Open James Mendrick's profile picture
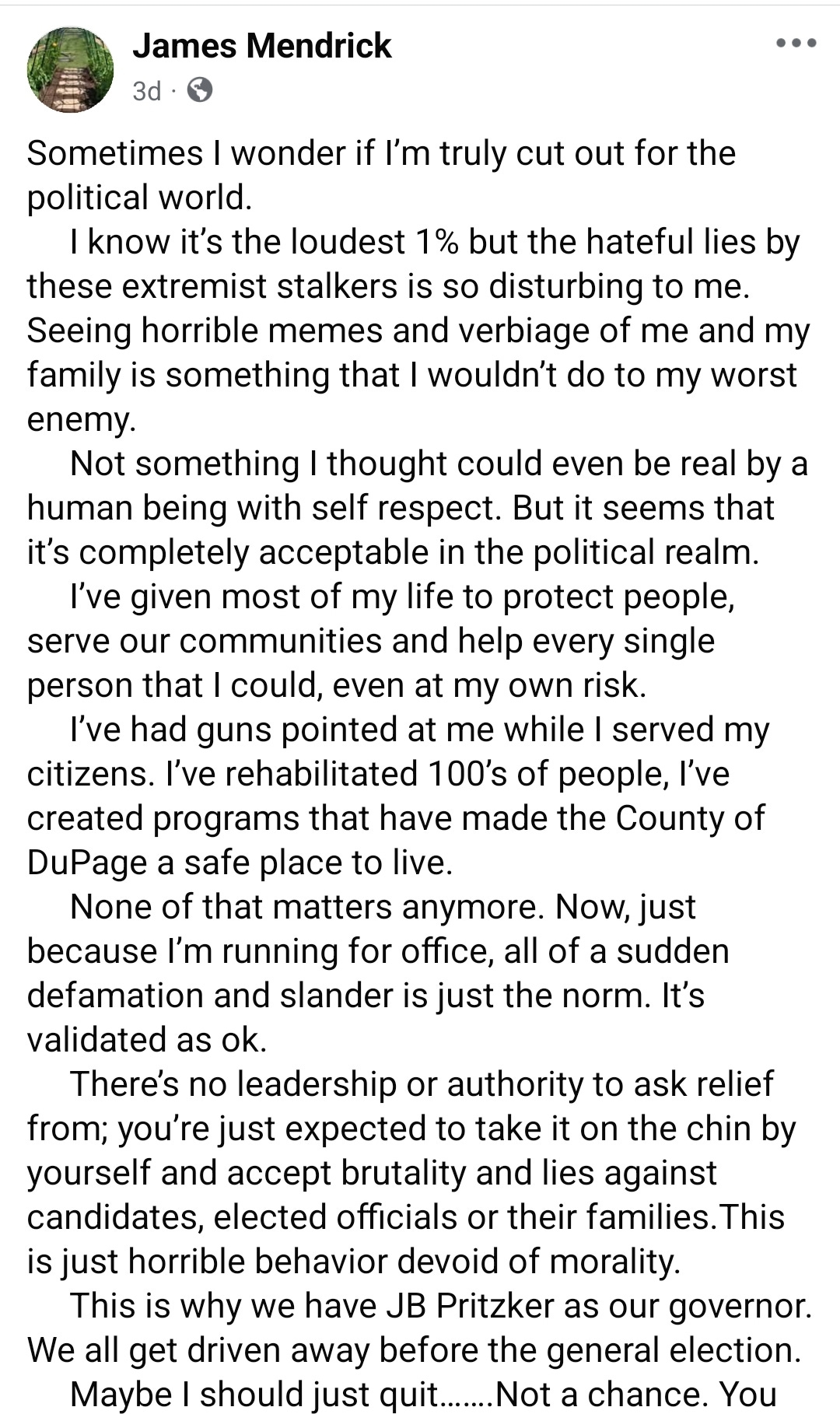Screen dimensions: 840x1414 coord(71,70)
